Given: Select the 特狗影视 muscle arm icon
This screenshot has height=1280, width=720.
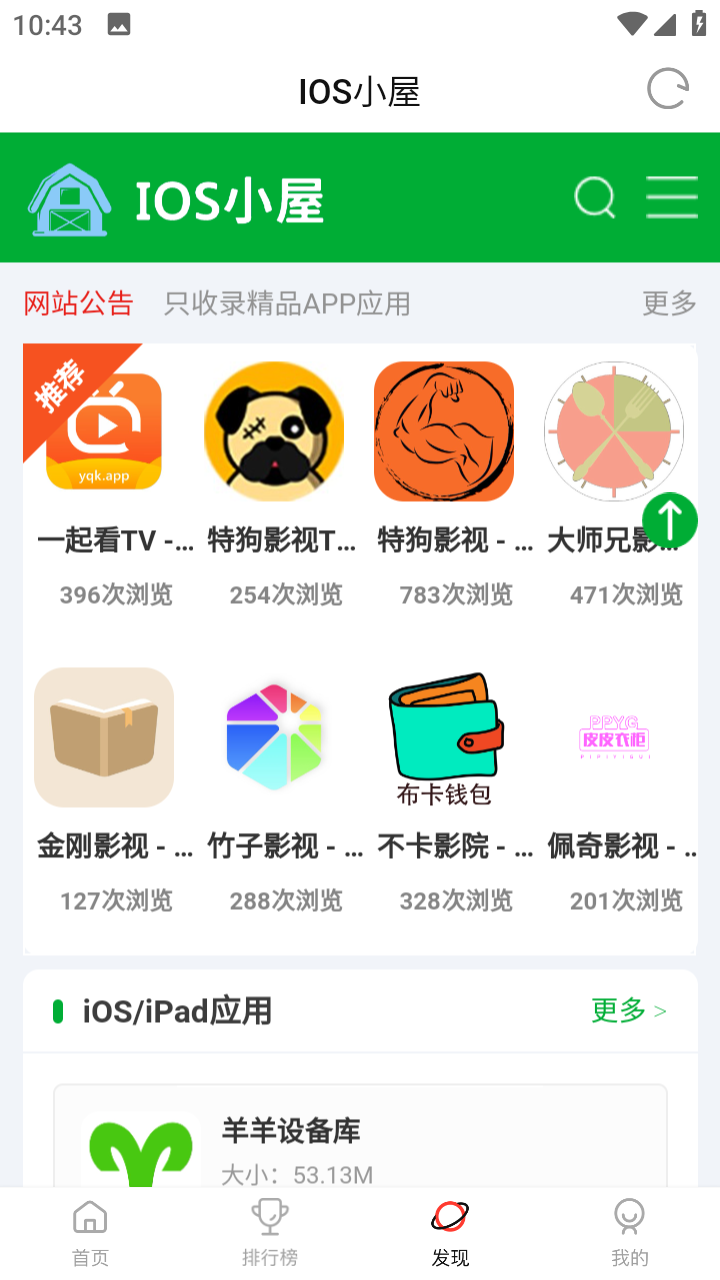Looking at the screenshot, I should click(x=444, y=431).
